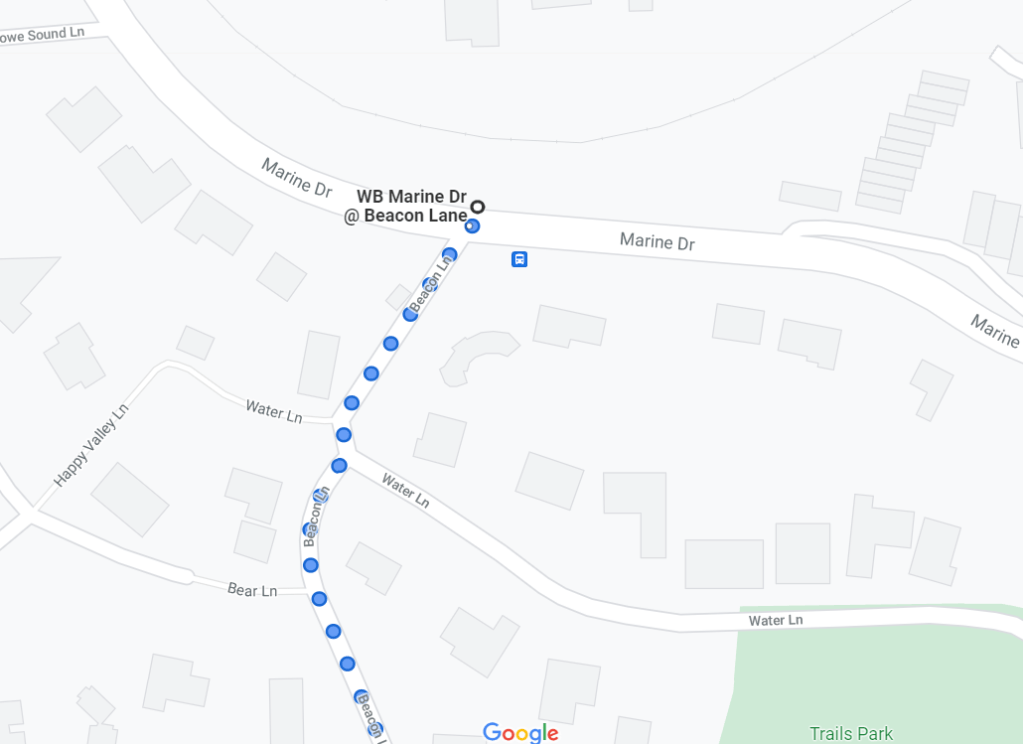Select the WB Marine Dr @ Beacon Lane marker
Viewport: 1023px width, 744px height.
pyautogui.click(x=478, y=207)
